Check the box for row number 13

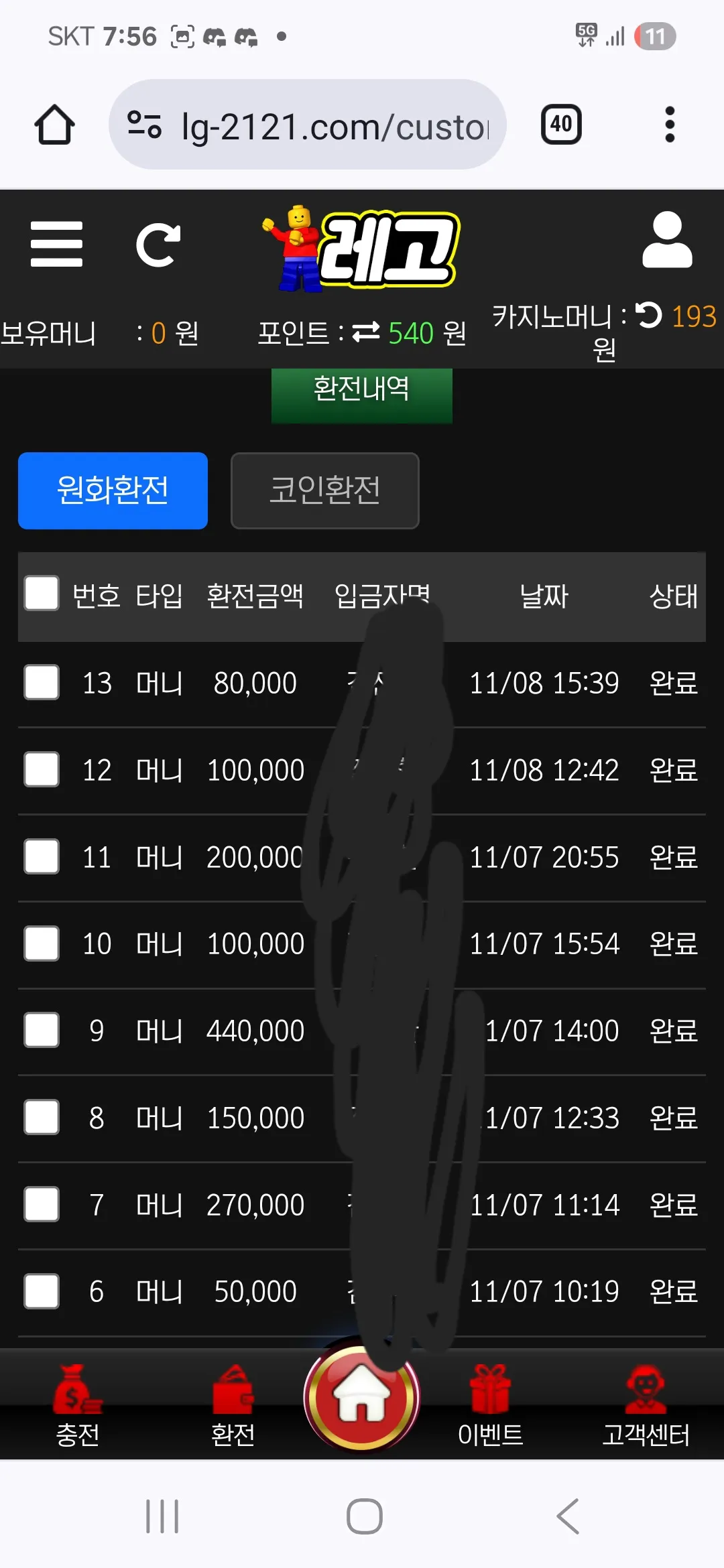[x=42, y=682]
